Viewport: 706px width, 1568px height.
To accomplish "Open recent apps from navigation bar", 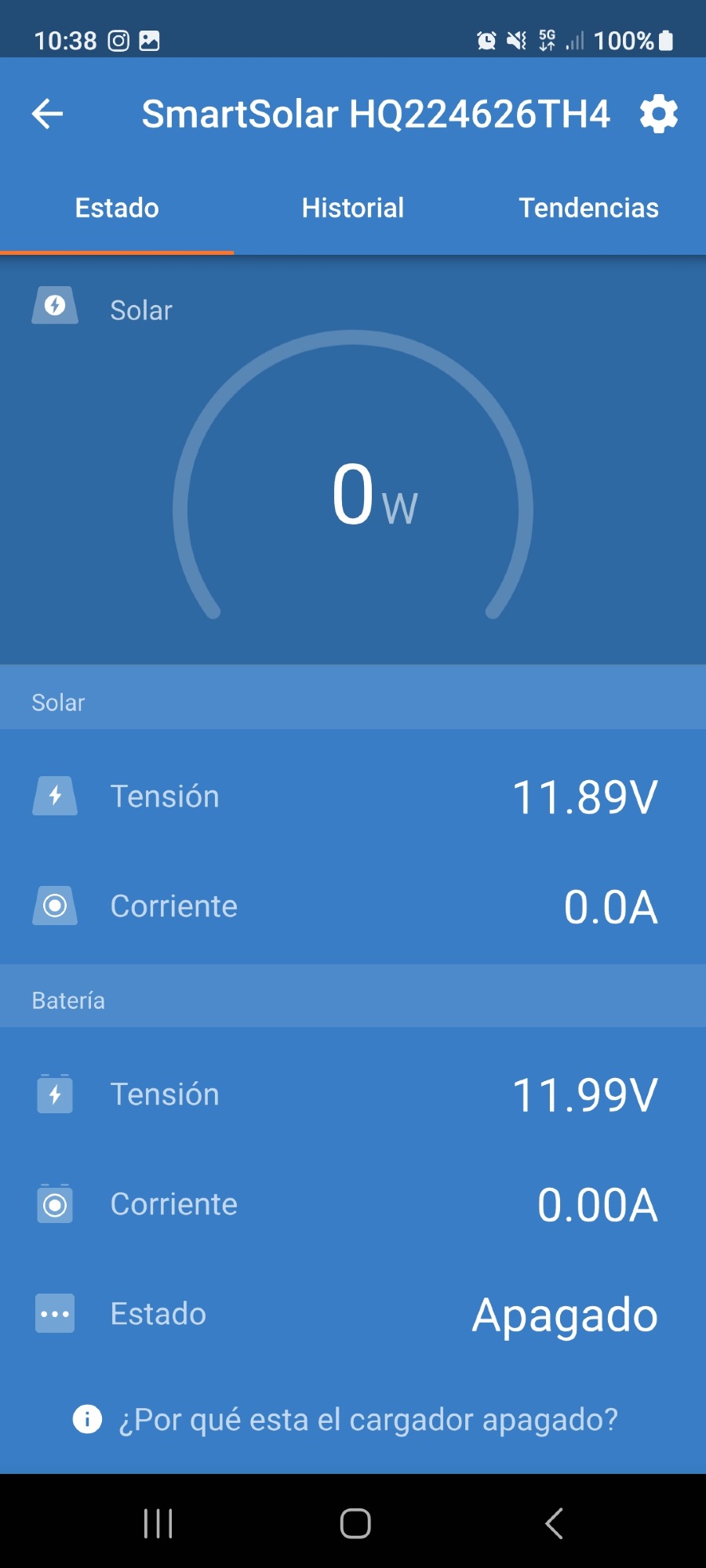I will (x=158, y=1524).
